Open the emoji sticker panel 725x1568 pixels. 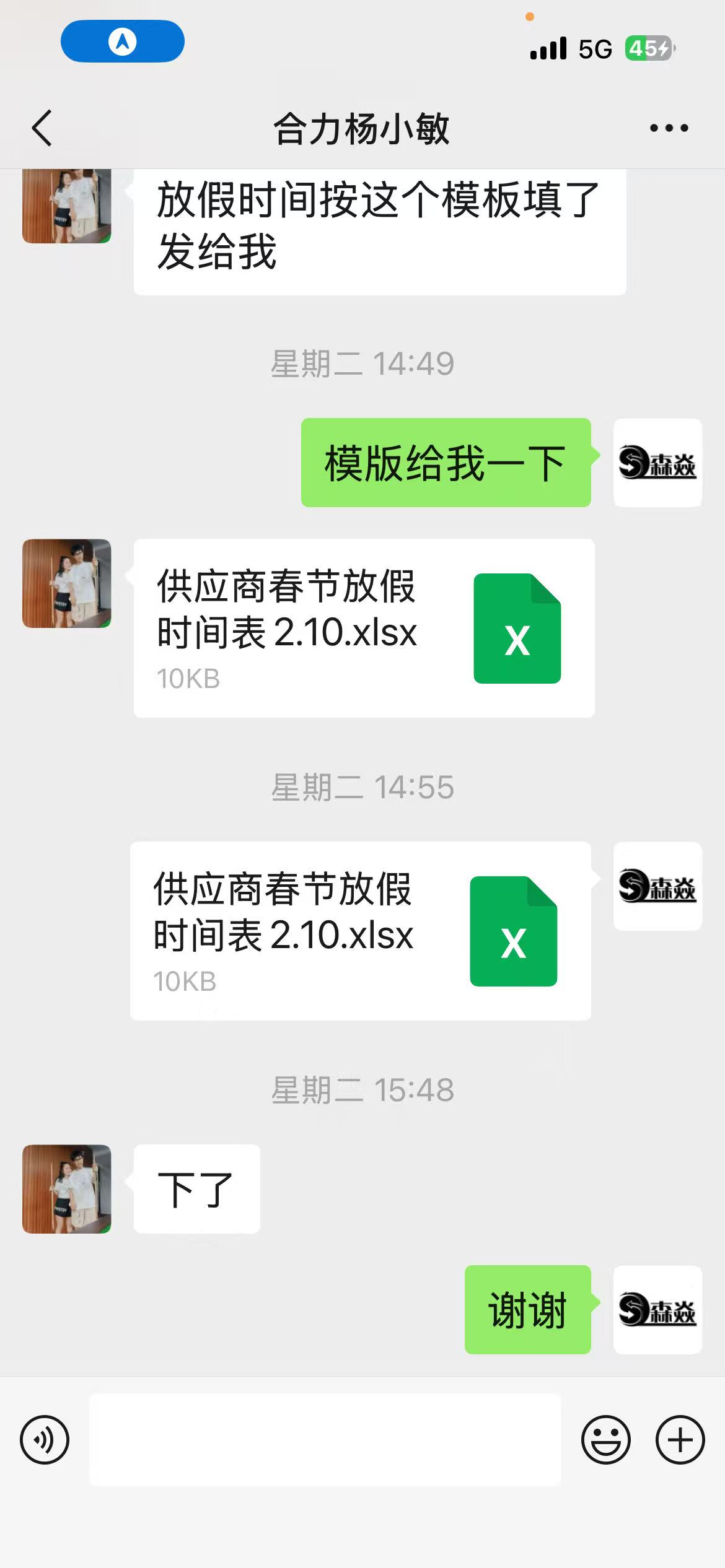[605, 1439]
